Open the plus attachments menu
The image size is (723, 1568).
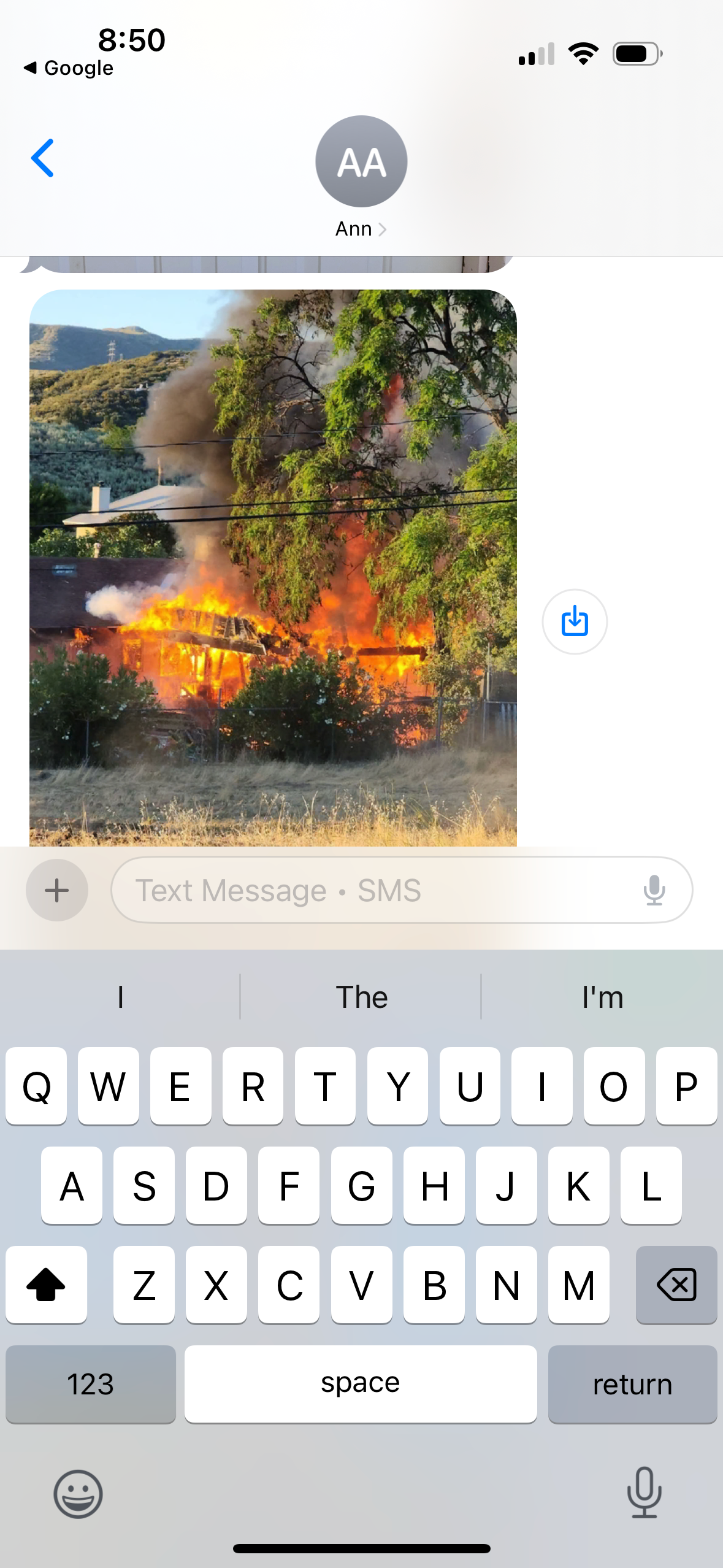click(x=57, y=890)
